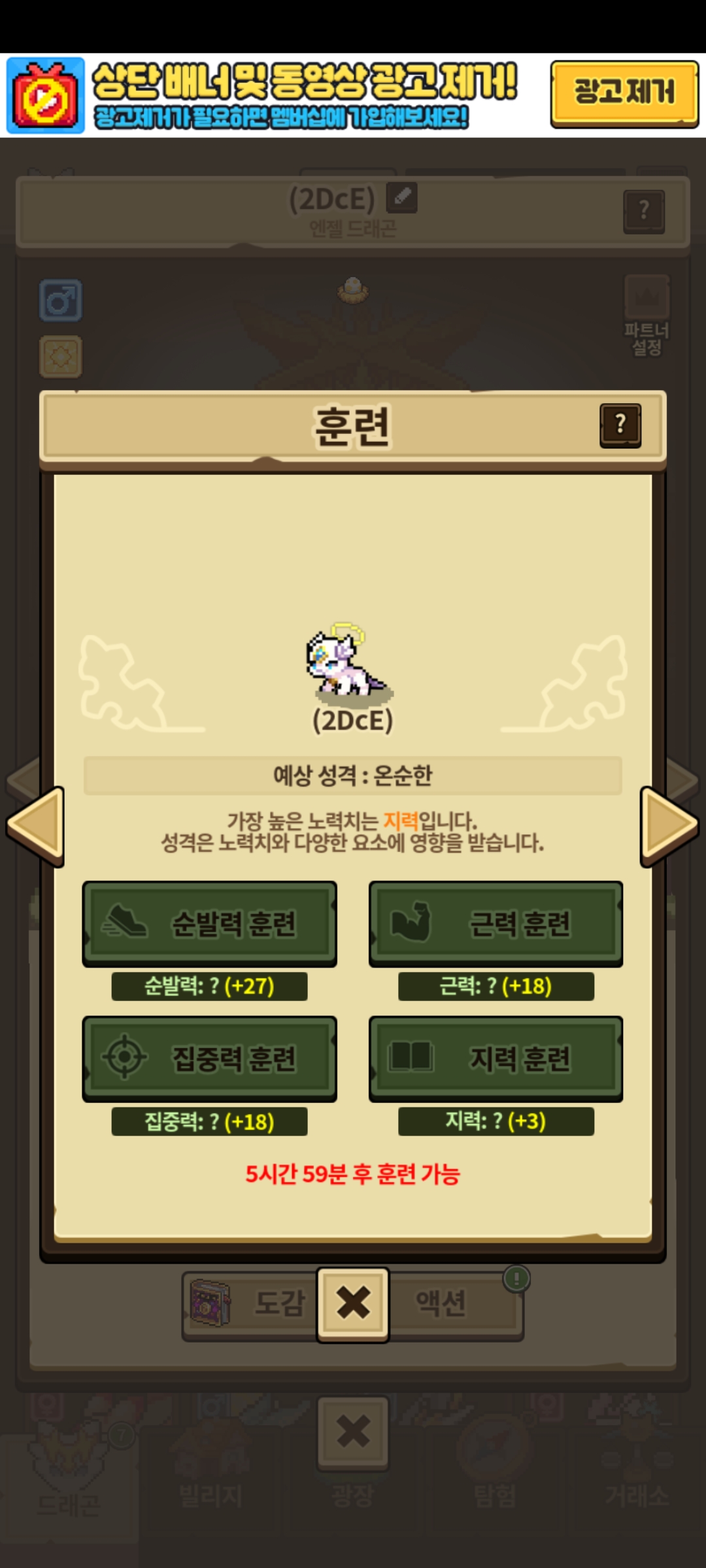Screen dimensions: 706x1568
Task: Go to the next dragon with right arrow
Action: [668, 826]
